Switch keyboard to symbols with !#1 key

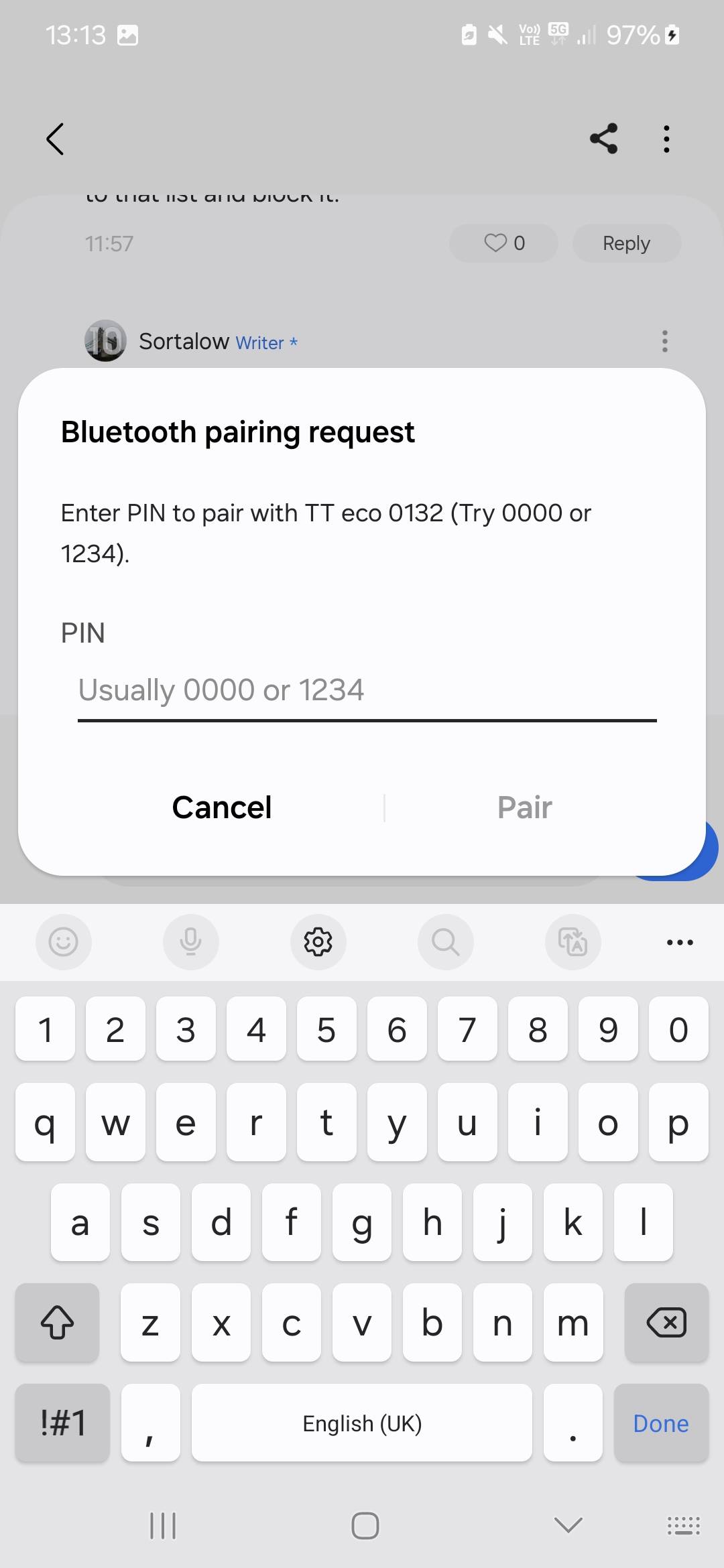click(61, 1423)
